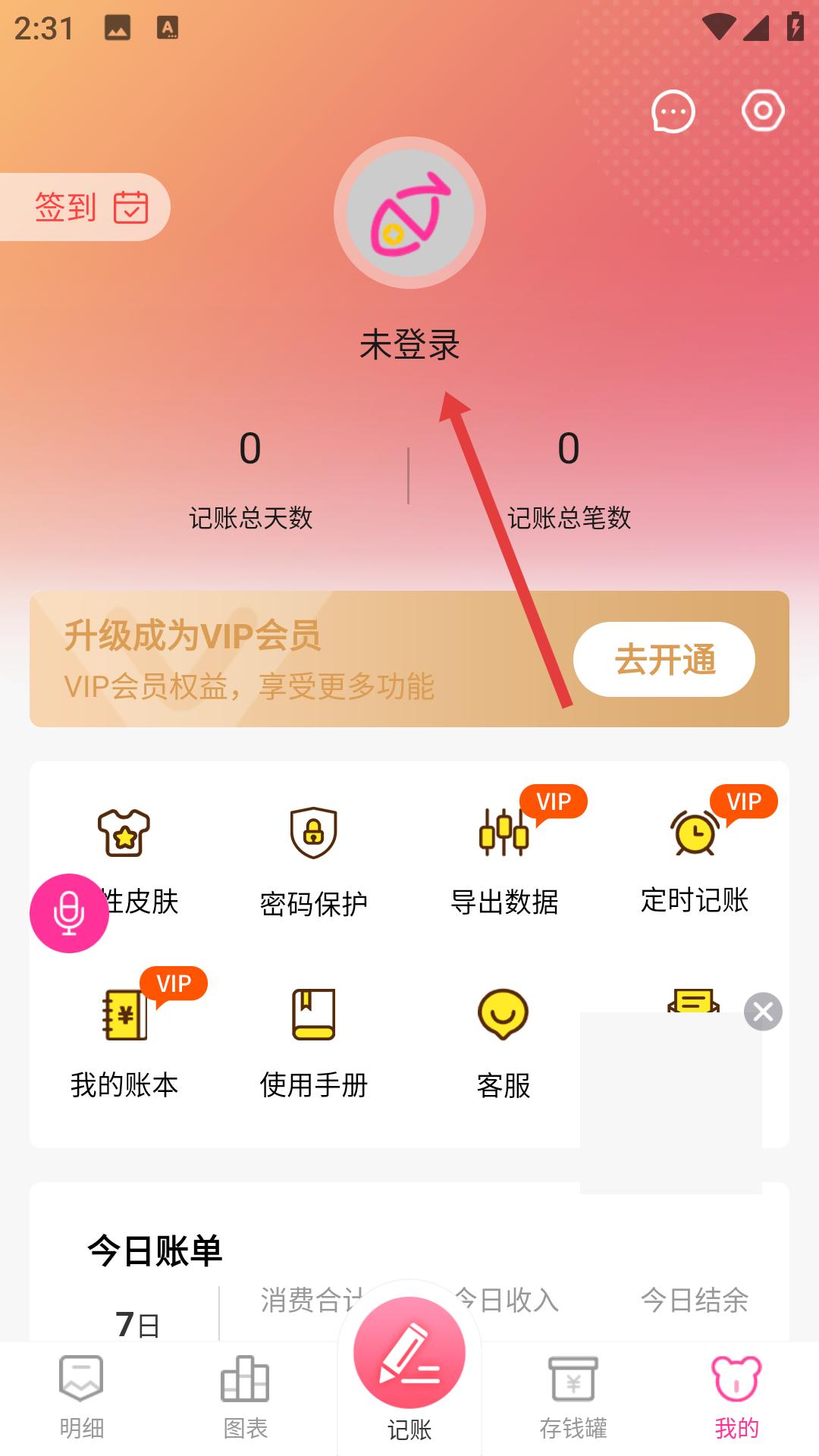Screen dimensions: 819x1456
Task: Open the messages chat bubble icon
Action: tap(673, 111)
